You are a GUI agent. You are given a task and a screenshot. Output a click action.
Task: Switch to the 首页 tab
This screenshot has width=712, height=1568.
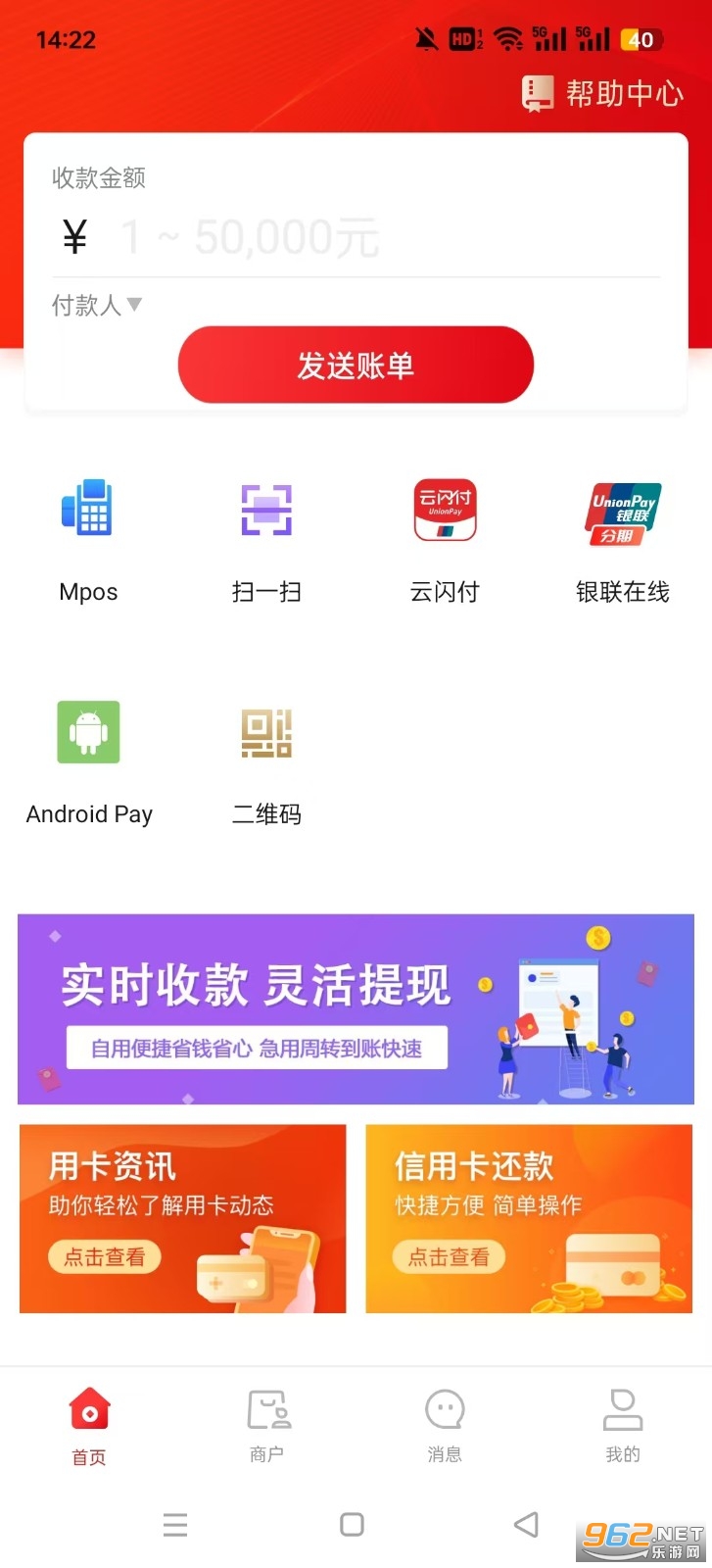point(89,1427)
